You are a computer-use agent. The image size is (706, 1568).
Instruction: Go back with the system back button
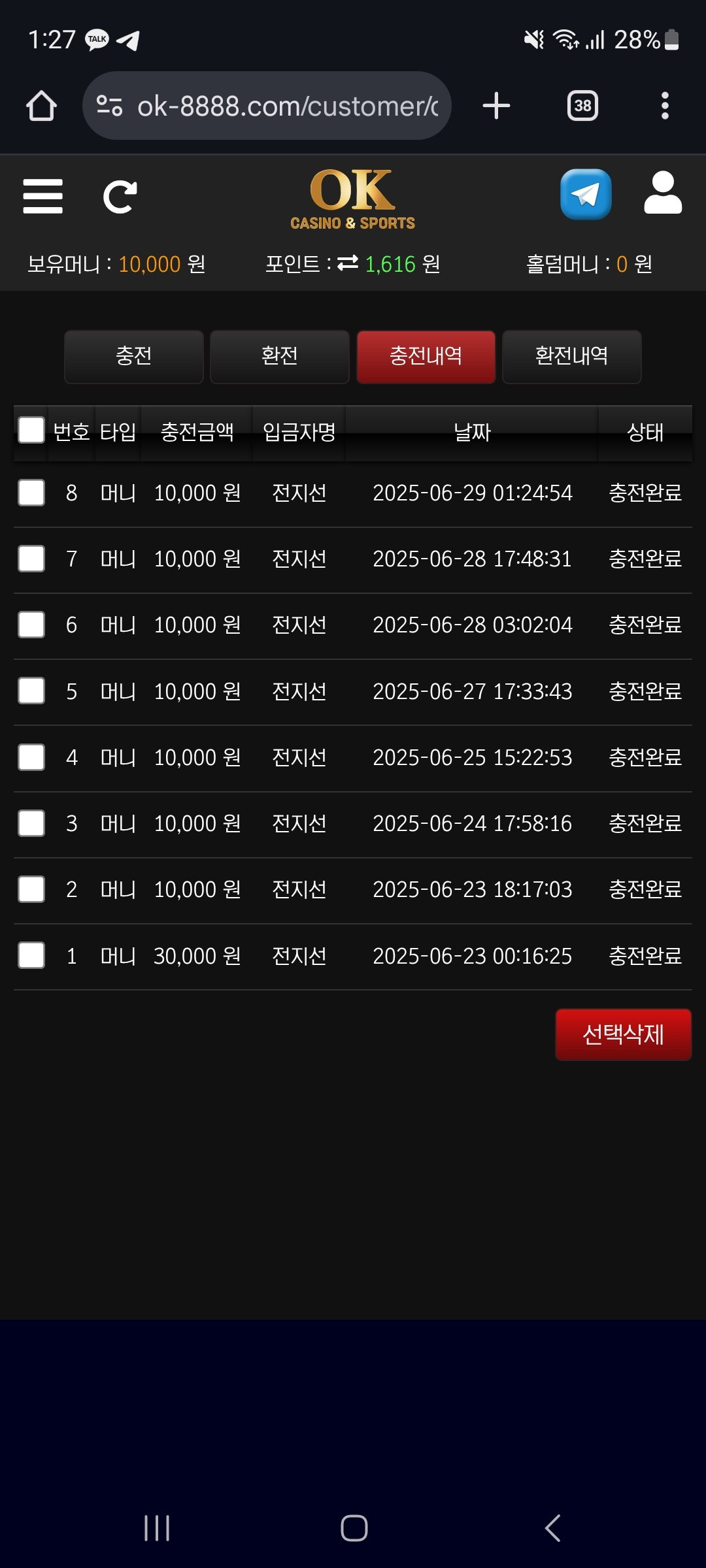coord(552,1528)
